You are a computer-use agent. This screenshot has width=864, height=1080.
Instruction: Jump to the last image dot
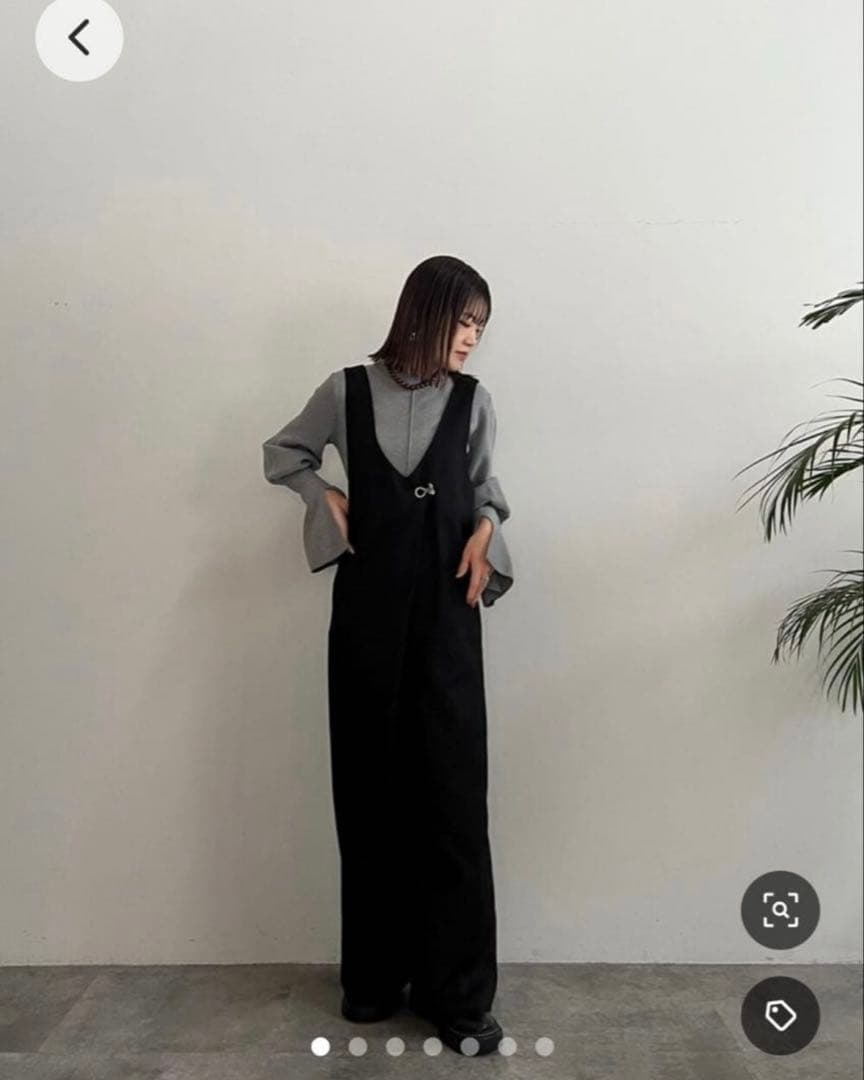[544, 1046]
